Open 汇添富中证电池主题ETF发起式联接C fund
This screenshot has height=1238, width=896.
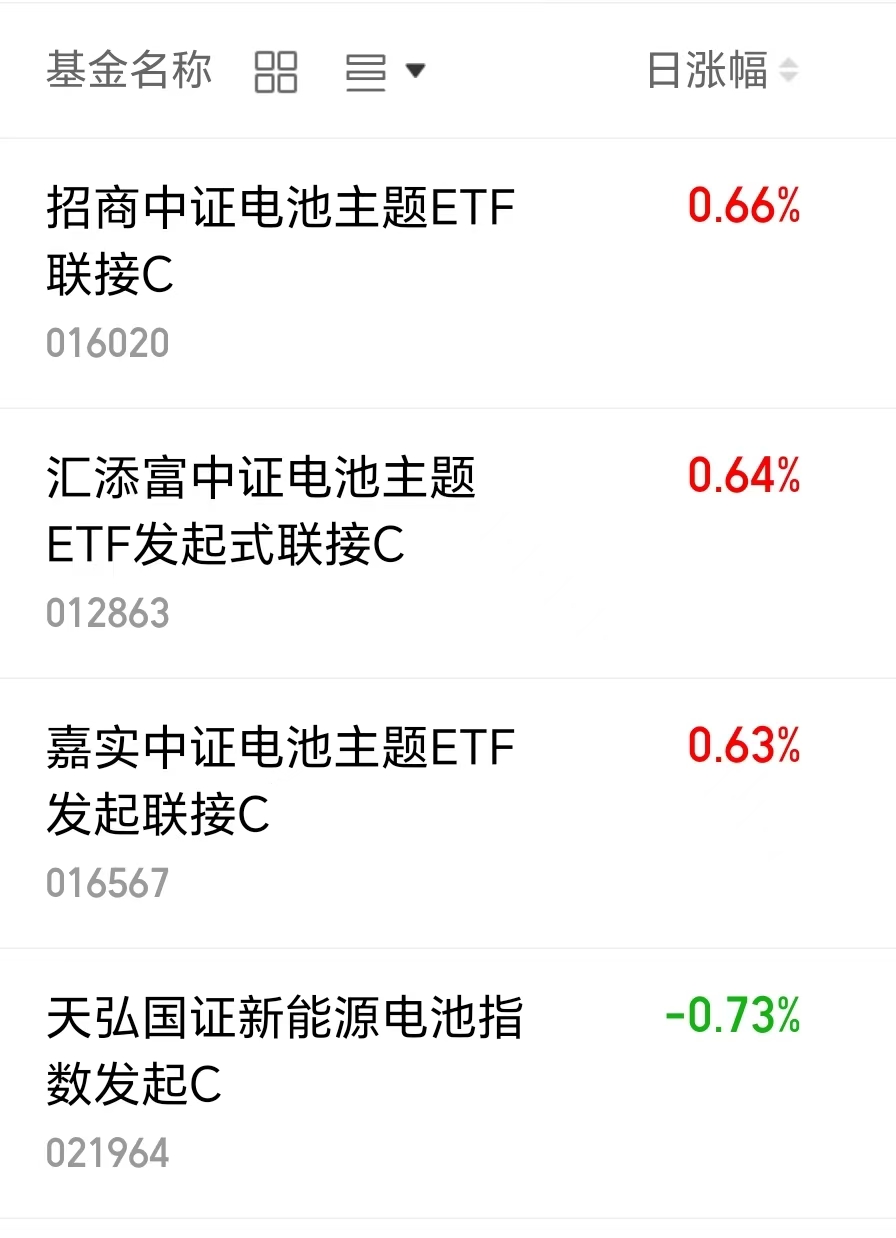pyautogui.click(x=448, y=543)
